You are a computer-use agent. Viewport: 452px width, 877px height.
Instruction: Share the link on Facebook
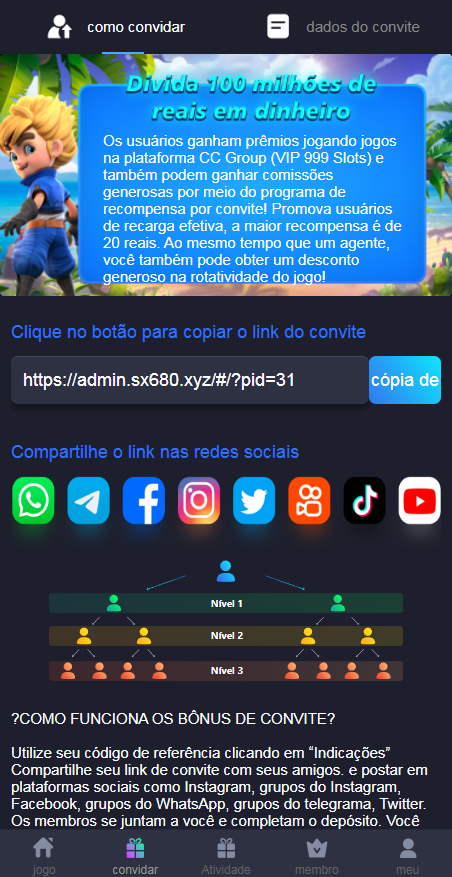pos(144,501)
